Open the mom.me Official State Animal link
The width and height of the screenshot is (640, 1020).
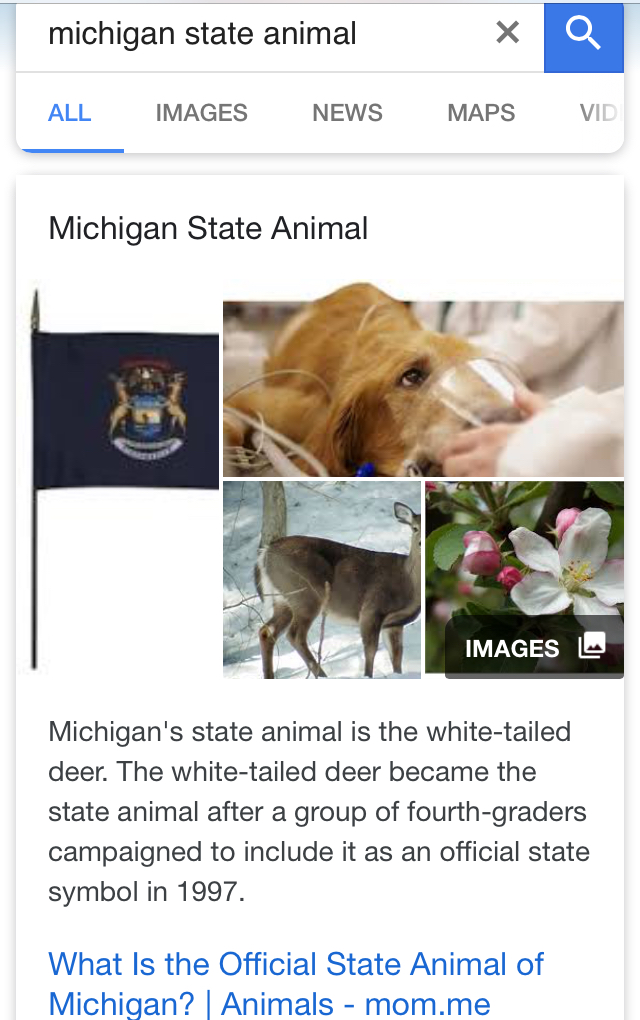(296, 983)
